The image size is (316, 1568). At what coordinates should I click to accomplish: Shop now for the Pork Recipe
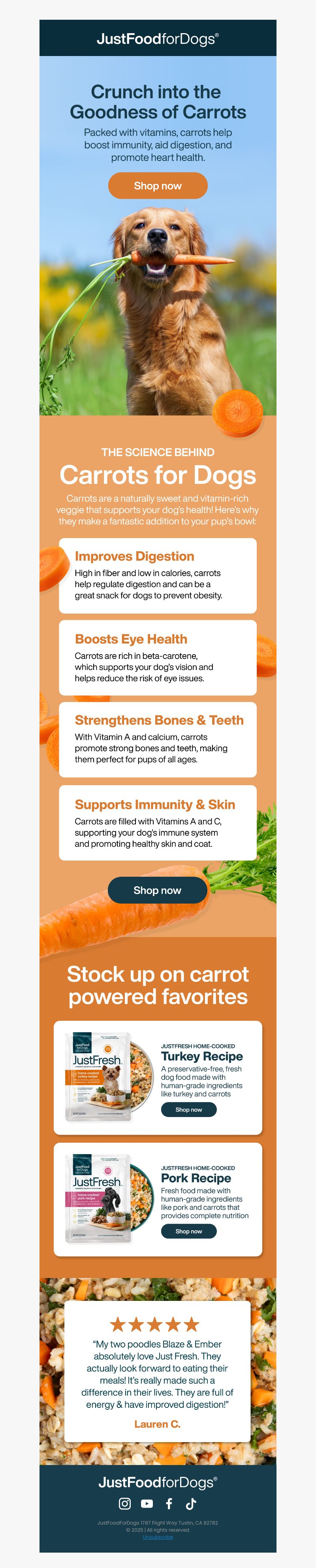(x=188, y=1231)
